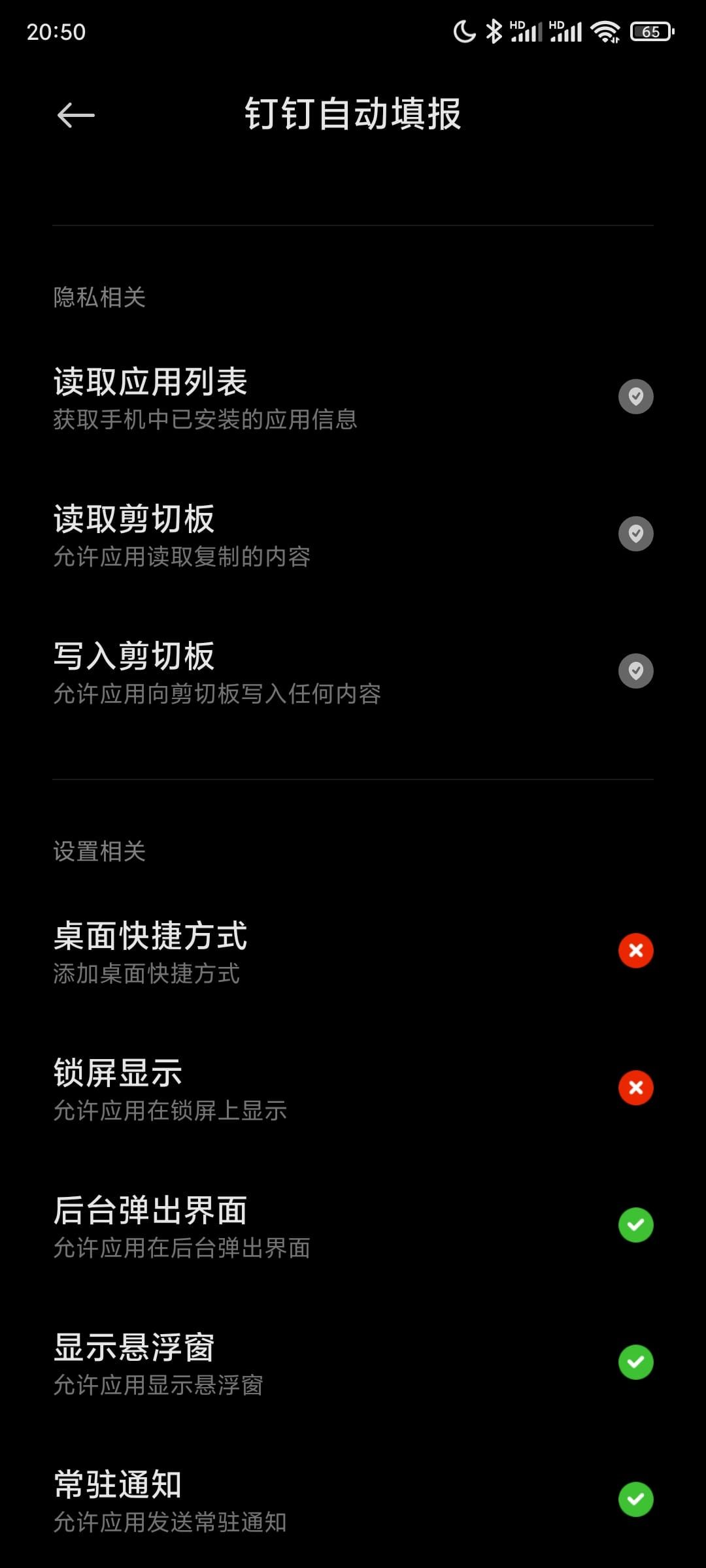Enable 桌面快捷方式 by tapping the red X
Viewport: 706px width, 1568px height.
[635, 951]
